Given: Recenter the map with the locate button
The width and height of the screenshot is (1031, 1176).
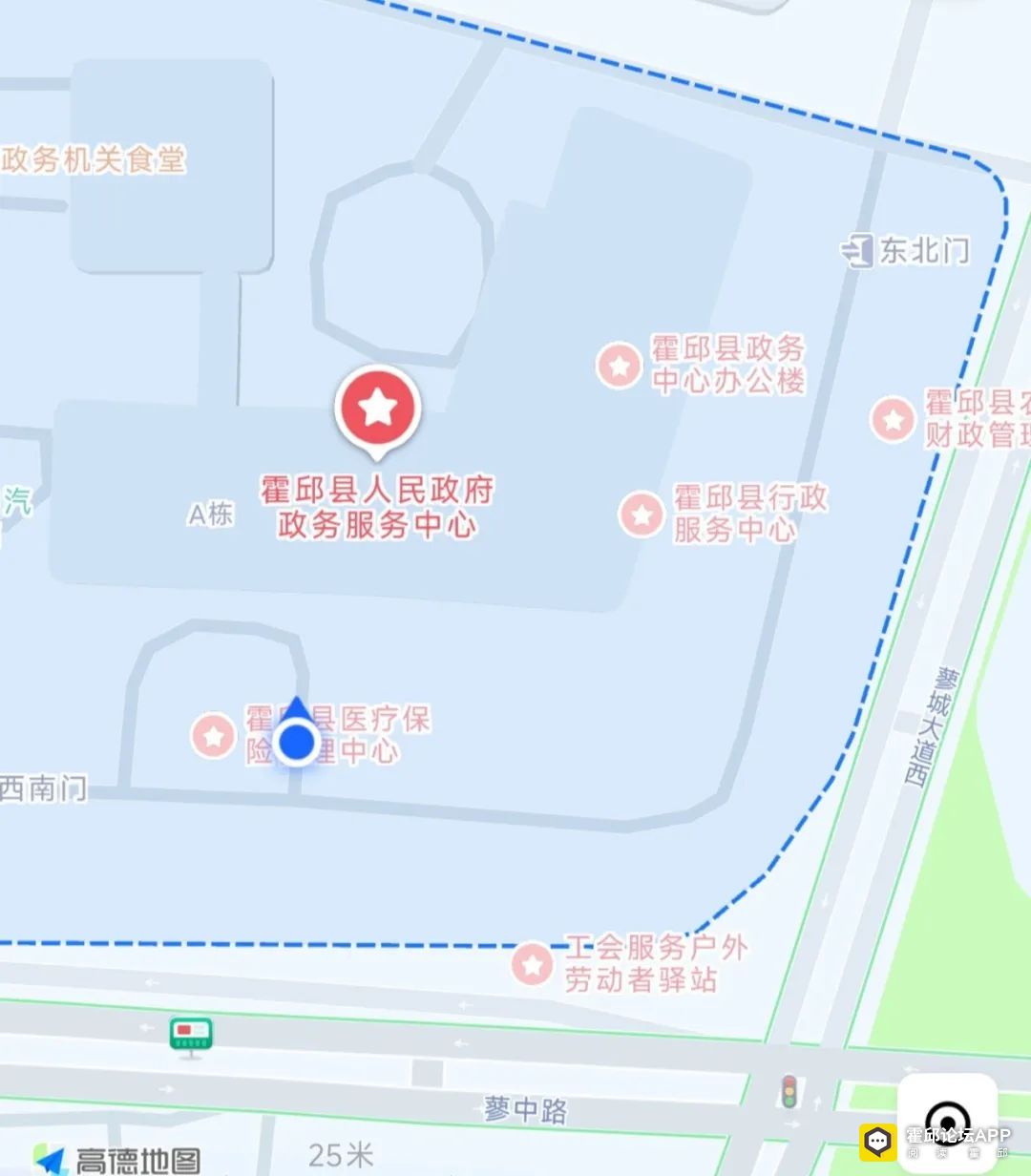Looking at the screenshot, I should 947,1119.
